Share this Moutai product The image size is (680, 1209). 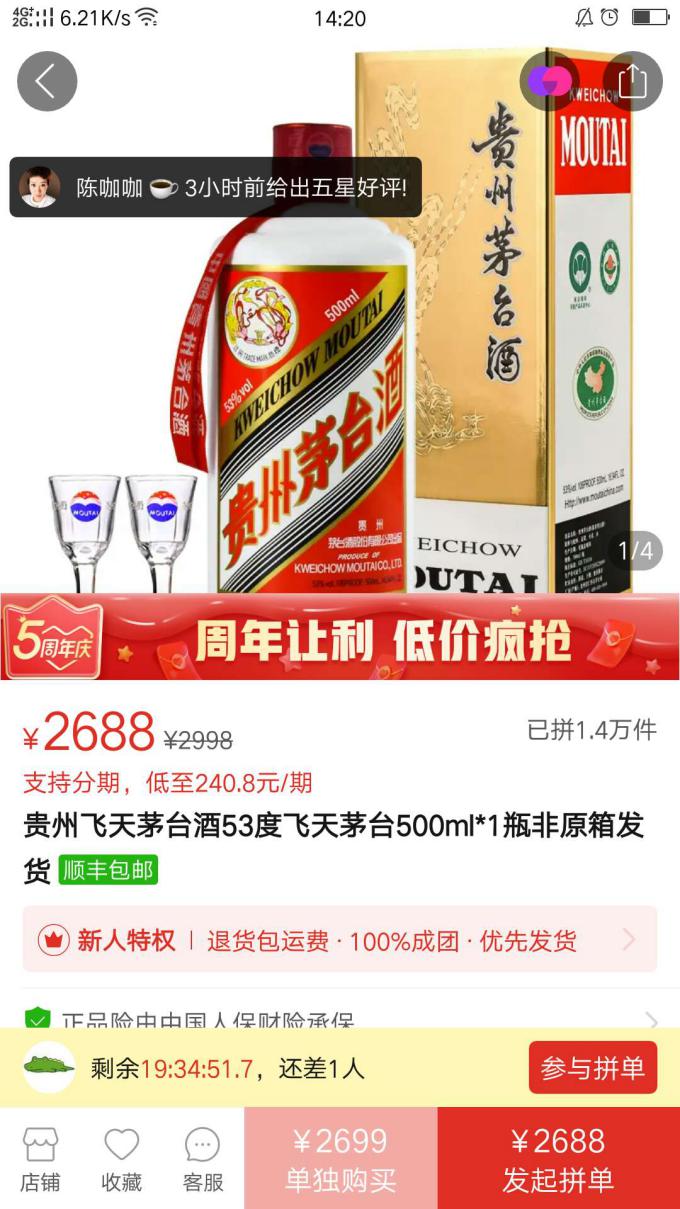(x=632, y=81)
